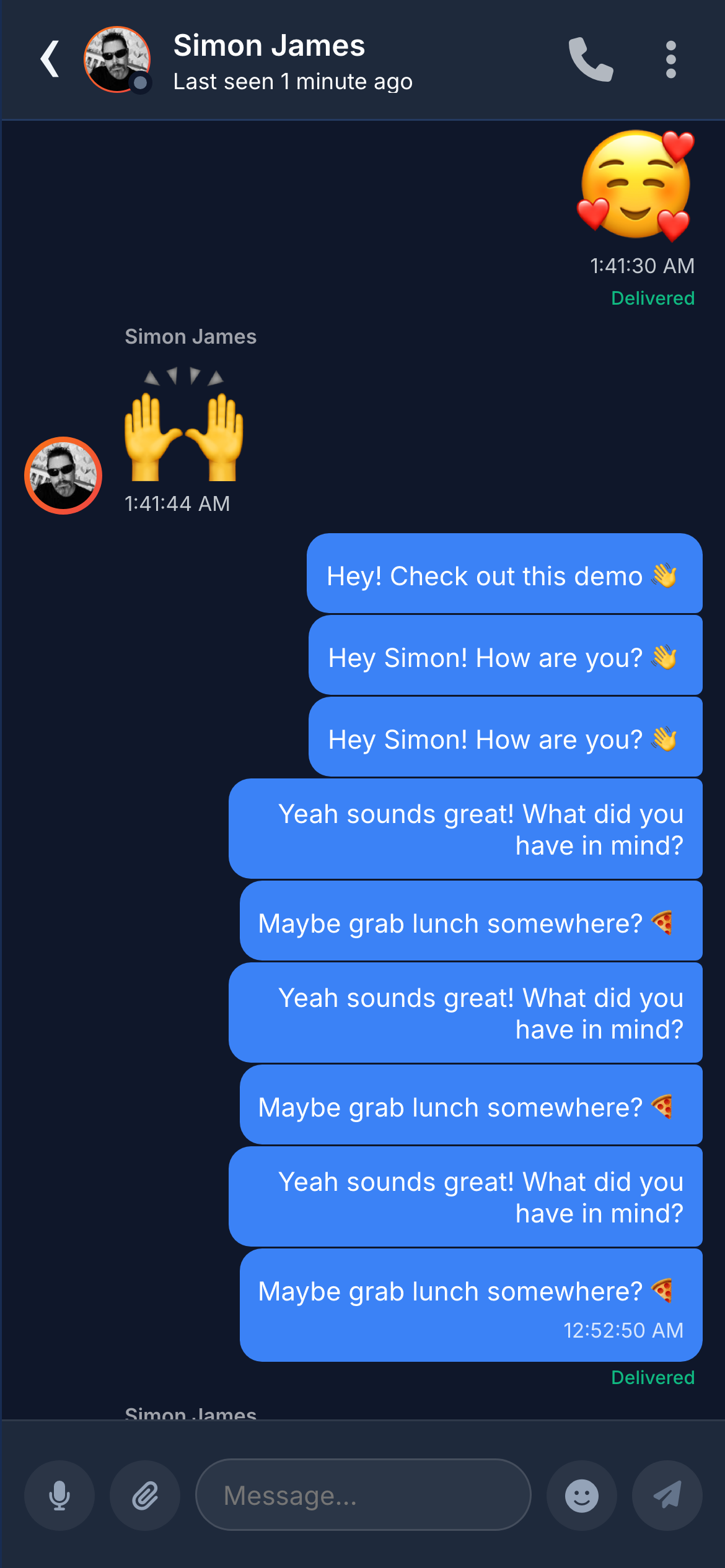Image resolution: width=725 pixels, height=1568 pixels.
Task: Tap Simon's avatar beside his emoji message
Action: click(63, 475)
